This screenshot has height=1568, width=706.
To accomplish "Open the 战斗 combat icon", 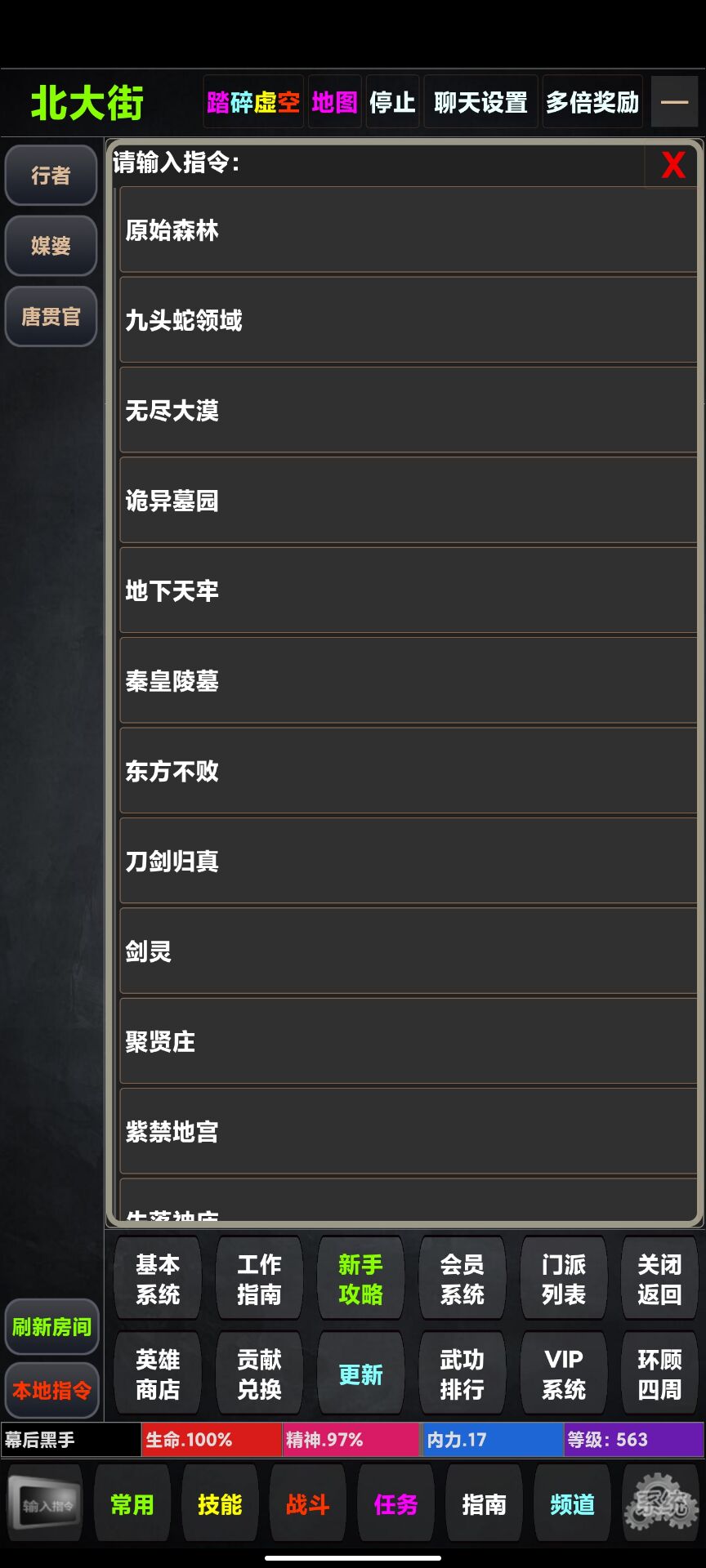I will click(x=306, y=1503).
